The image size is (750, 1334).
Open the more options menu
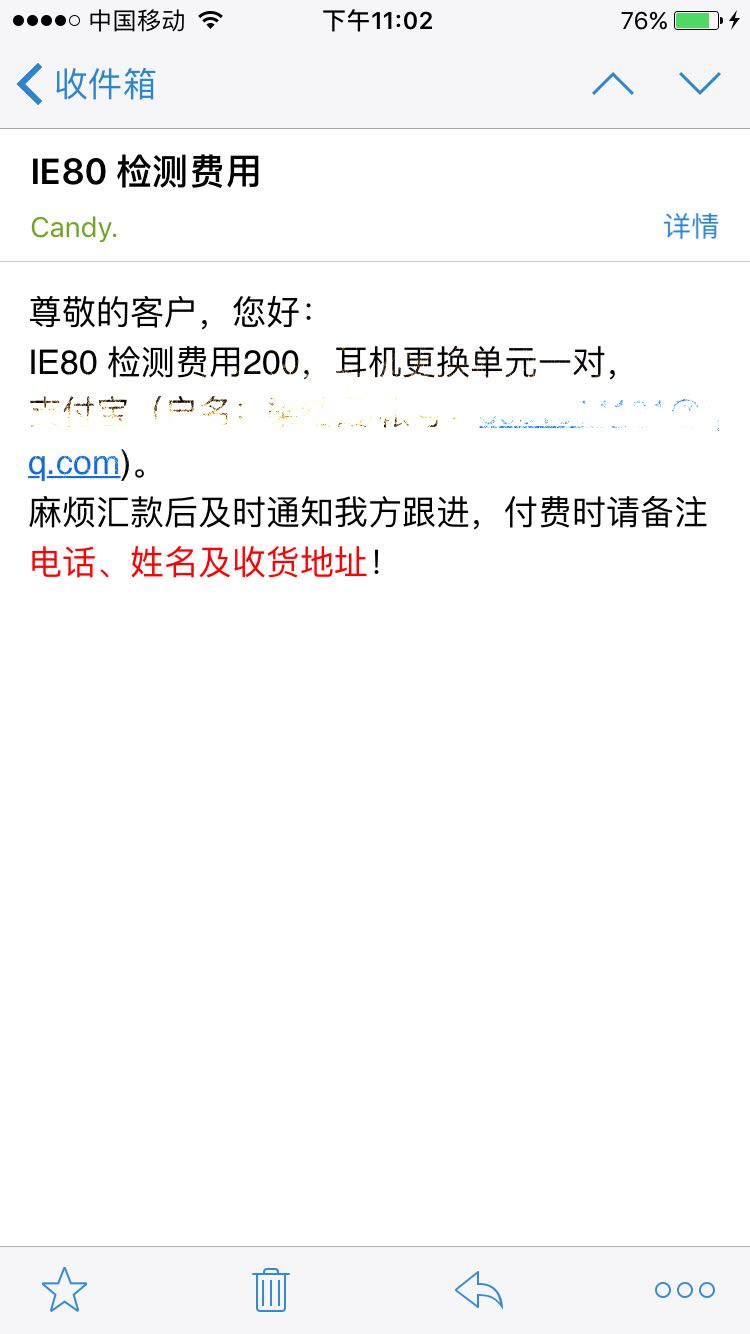click(685, 1290)
